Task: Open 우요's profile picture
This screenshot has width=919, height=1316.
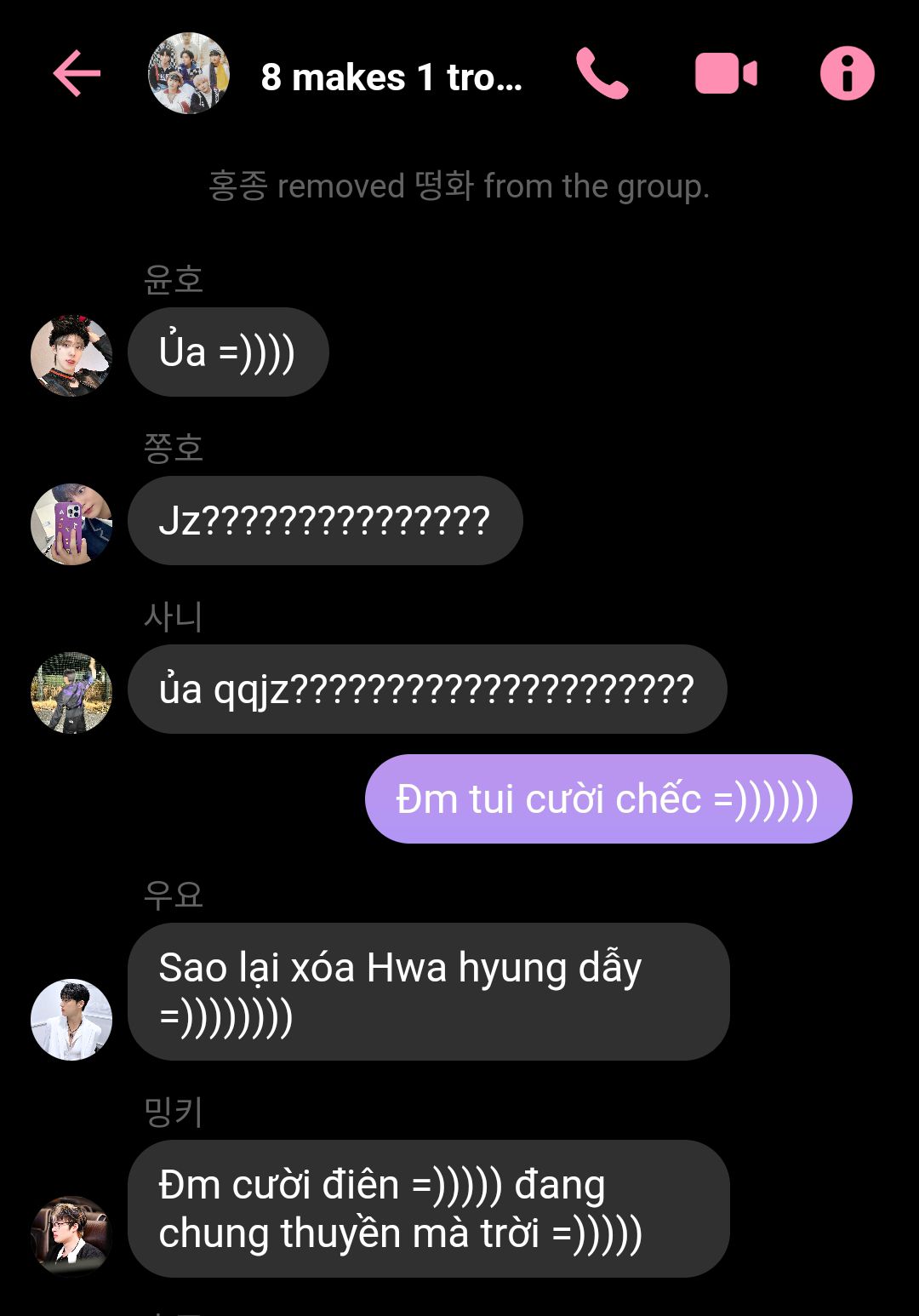Action: tap(71, 1019)
